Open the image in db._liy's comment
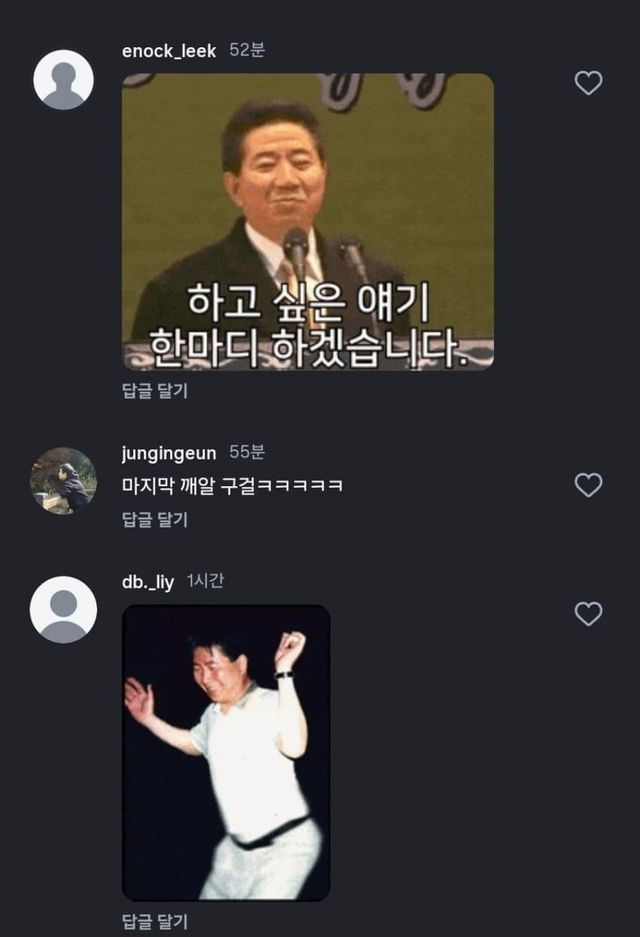The height and width of the screenshot is (937, 640). point(226,752)
